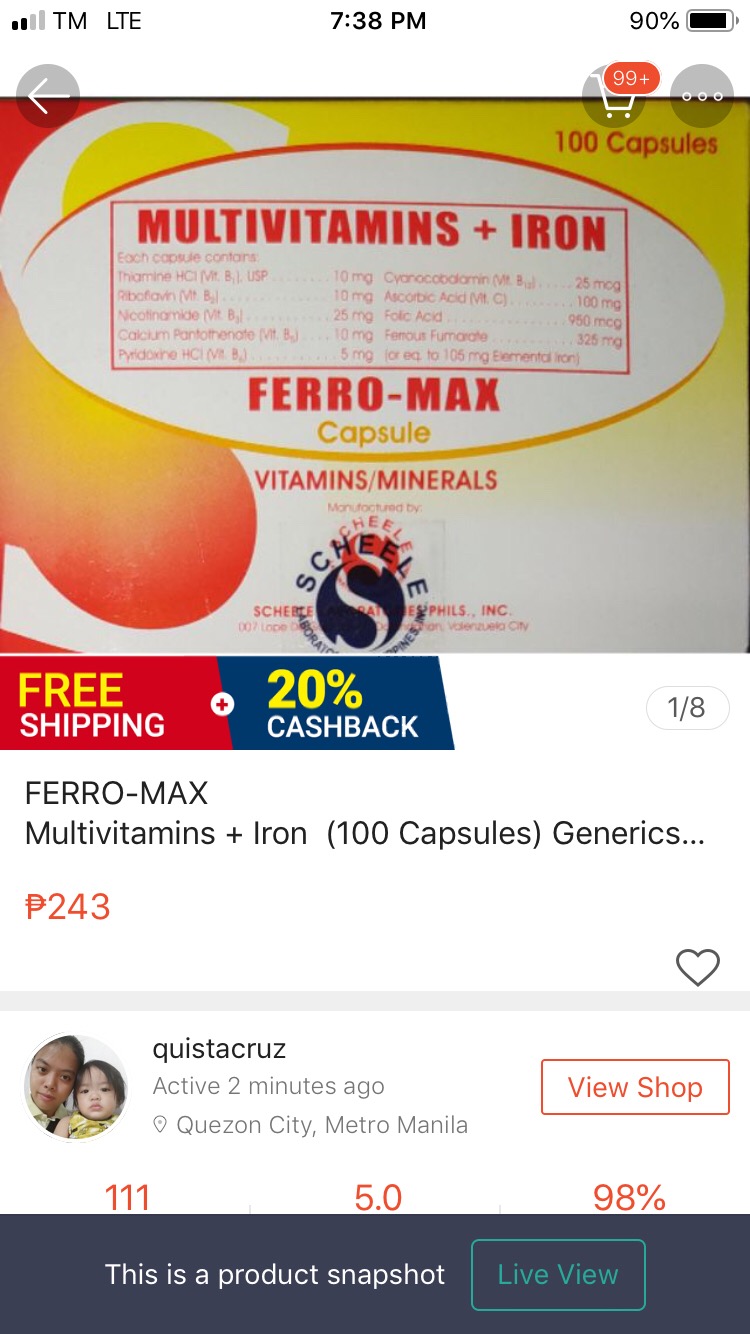750x1334 pixels.
Task: Open the shopping cart
Action: click(x=613, y=96)
